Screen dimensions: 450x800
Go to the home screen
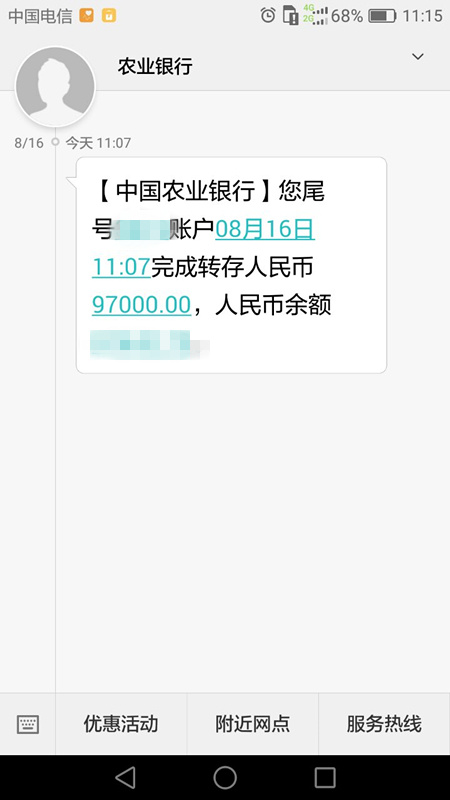[x=225, y=778]
